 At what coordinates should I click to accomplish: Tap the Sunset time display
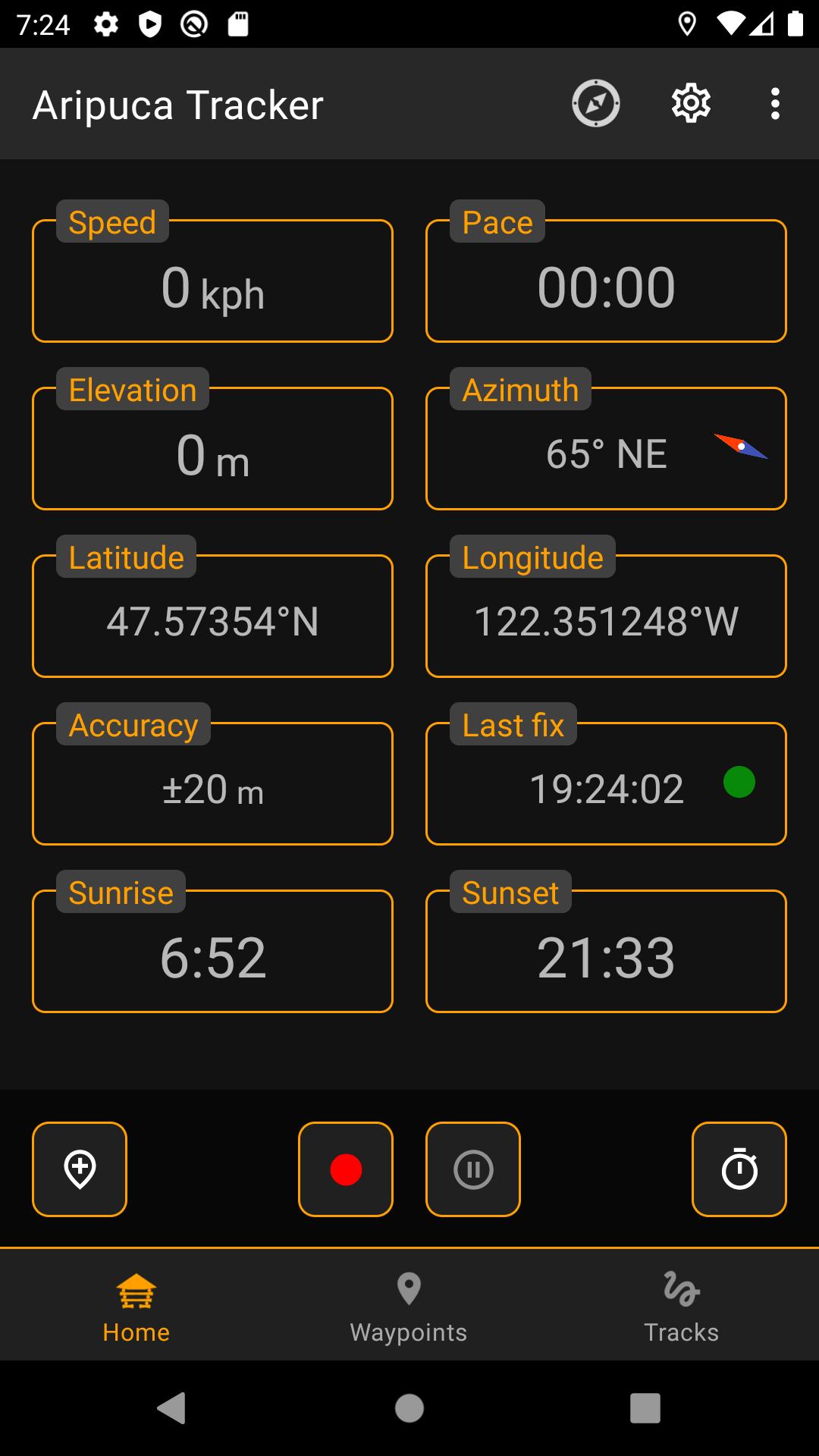click(606, 952)
